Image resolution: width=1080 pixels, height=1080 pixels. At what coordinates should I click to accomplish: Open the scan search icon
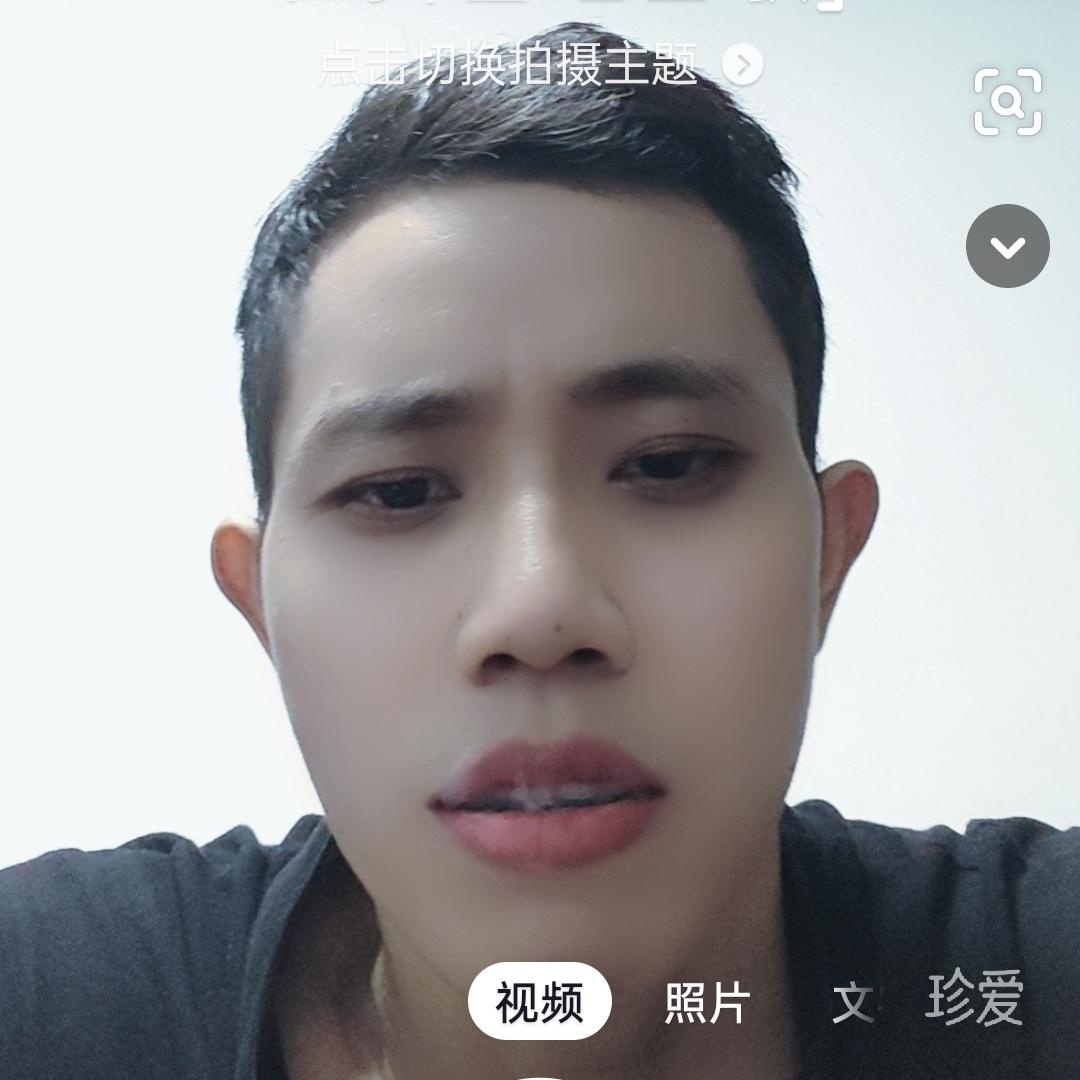(x=1008, y=101)
